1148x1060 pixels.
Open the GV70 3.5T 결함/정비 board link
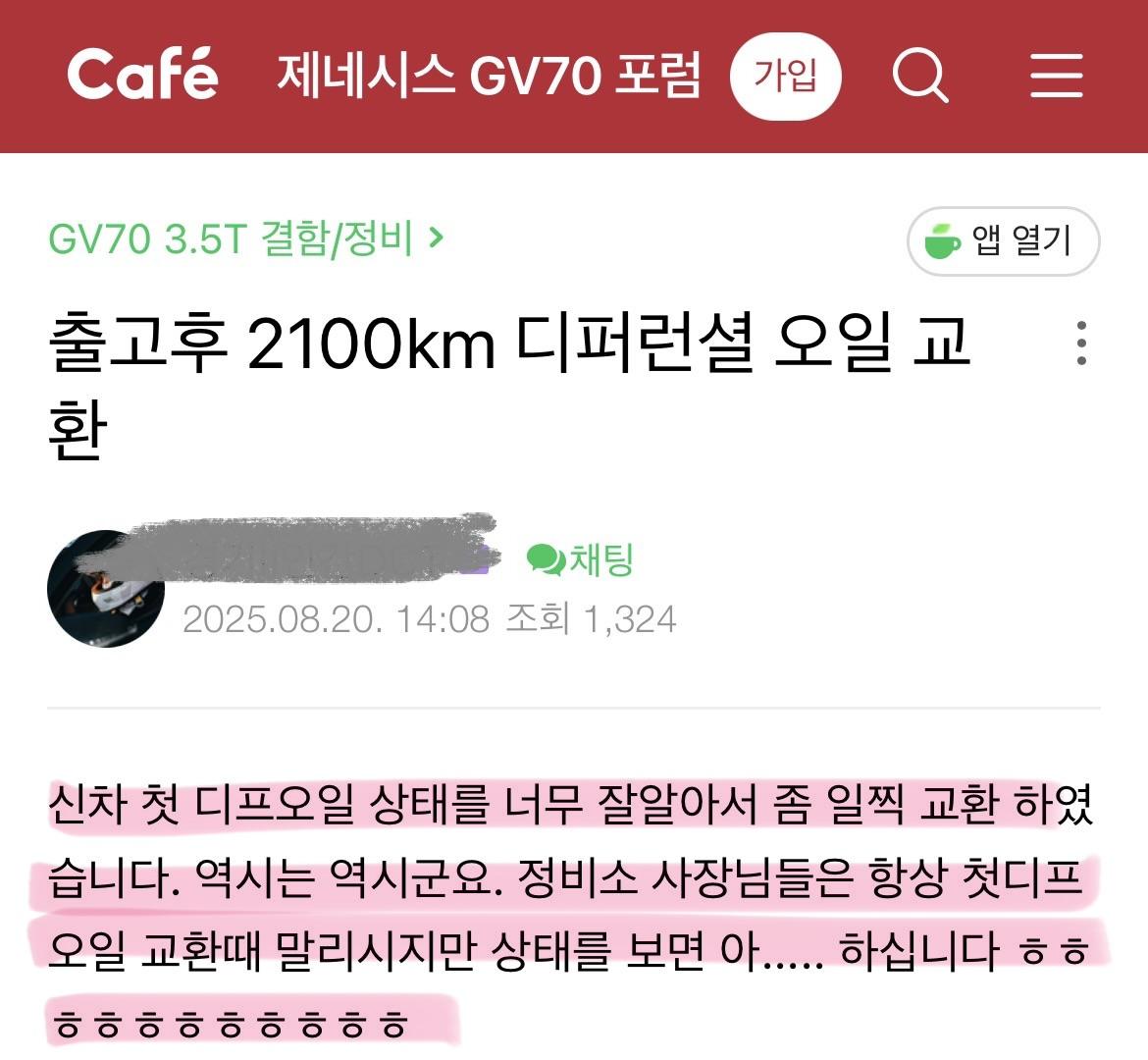(x=245, y=238)
